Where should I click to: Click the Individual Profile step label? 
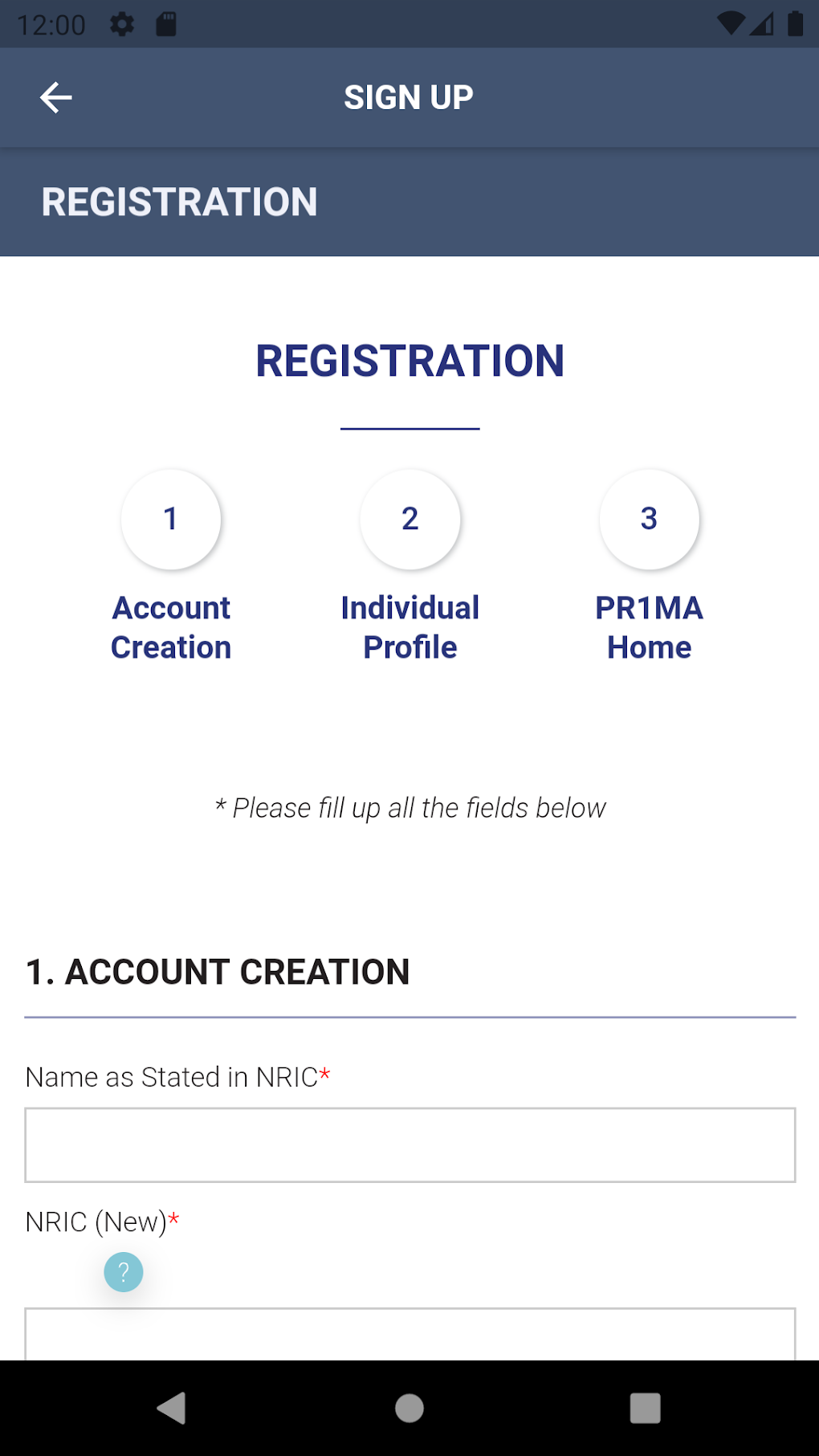(x=409, y=626)
